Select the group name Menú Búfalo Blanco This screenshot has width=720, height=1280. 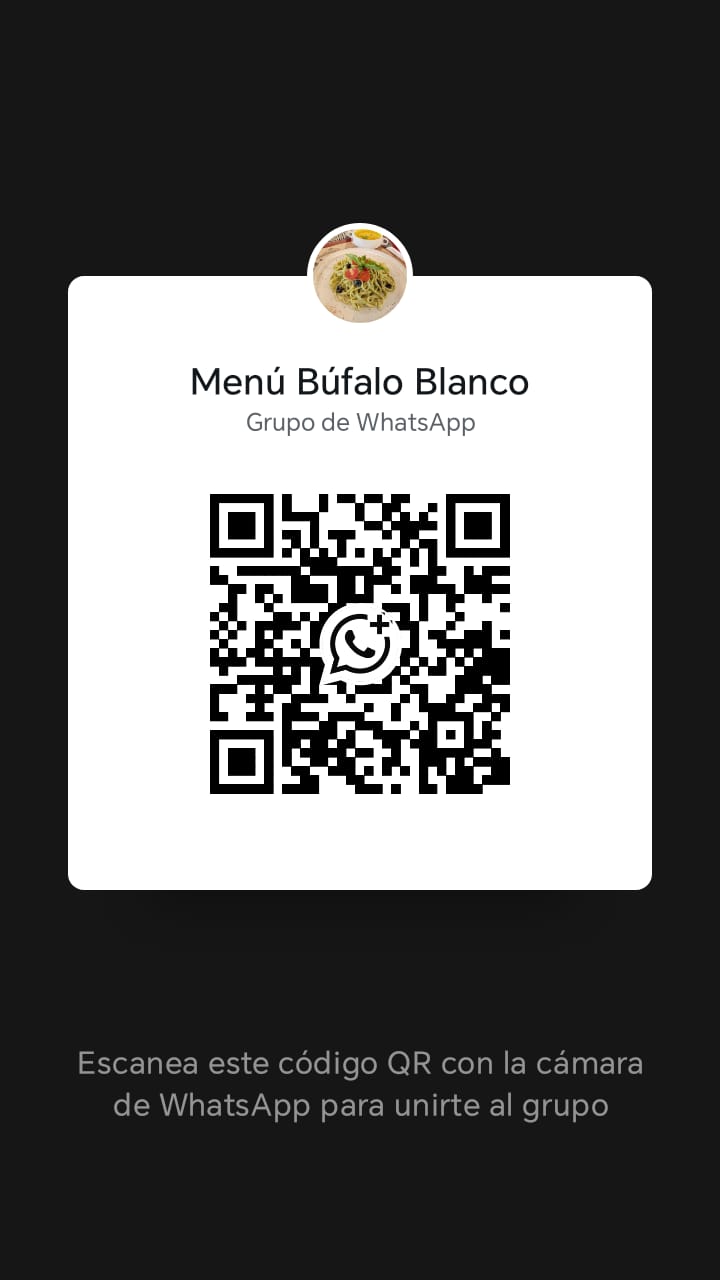click(360, 382)
